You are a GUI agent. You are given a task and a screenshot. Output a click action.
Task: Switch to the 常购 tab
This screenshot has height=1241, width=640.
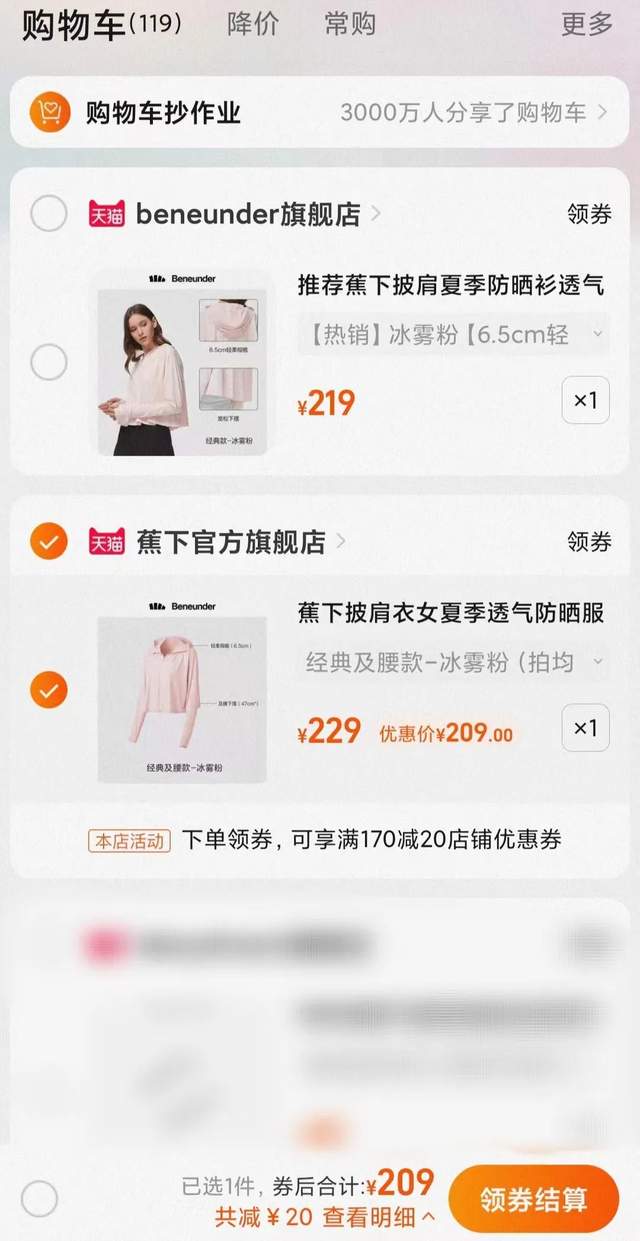(350, 24)
